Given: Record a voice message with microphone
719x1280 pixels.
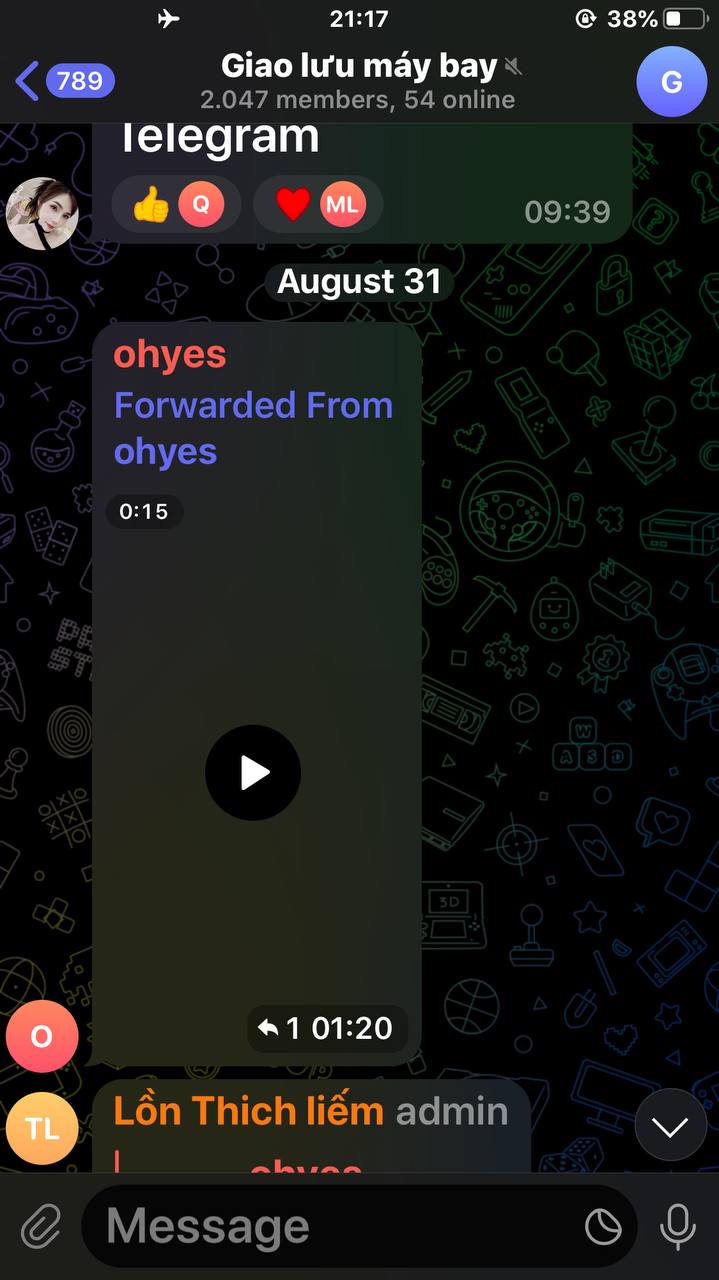Looking at the screenshot, I should 677,1226.
